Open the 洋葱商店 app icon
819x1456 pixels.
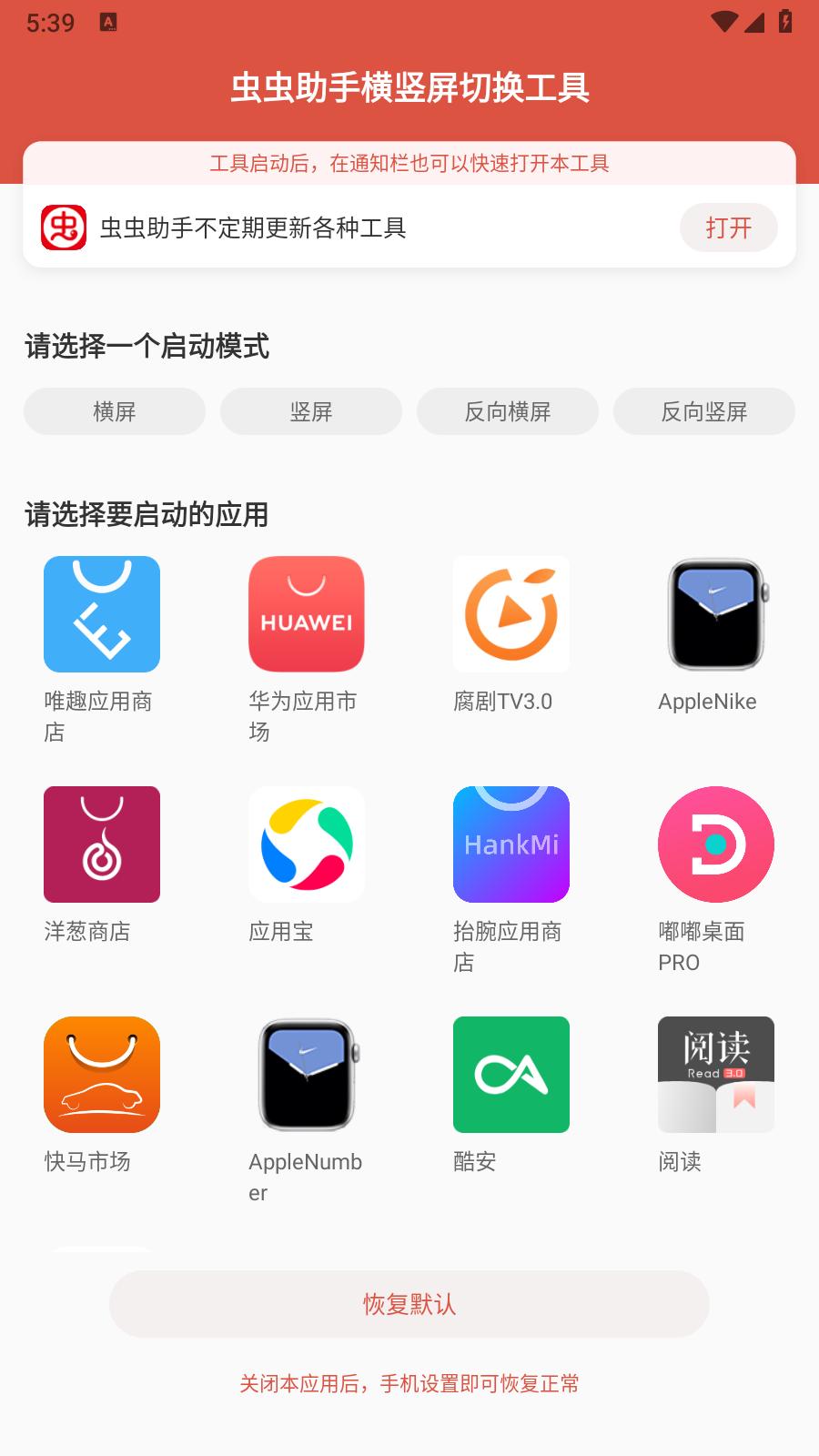coord(100,844)
